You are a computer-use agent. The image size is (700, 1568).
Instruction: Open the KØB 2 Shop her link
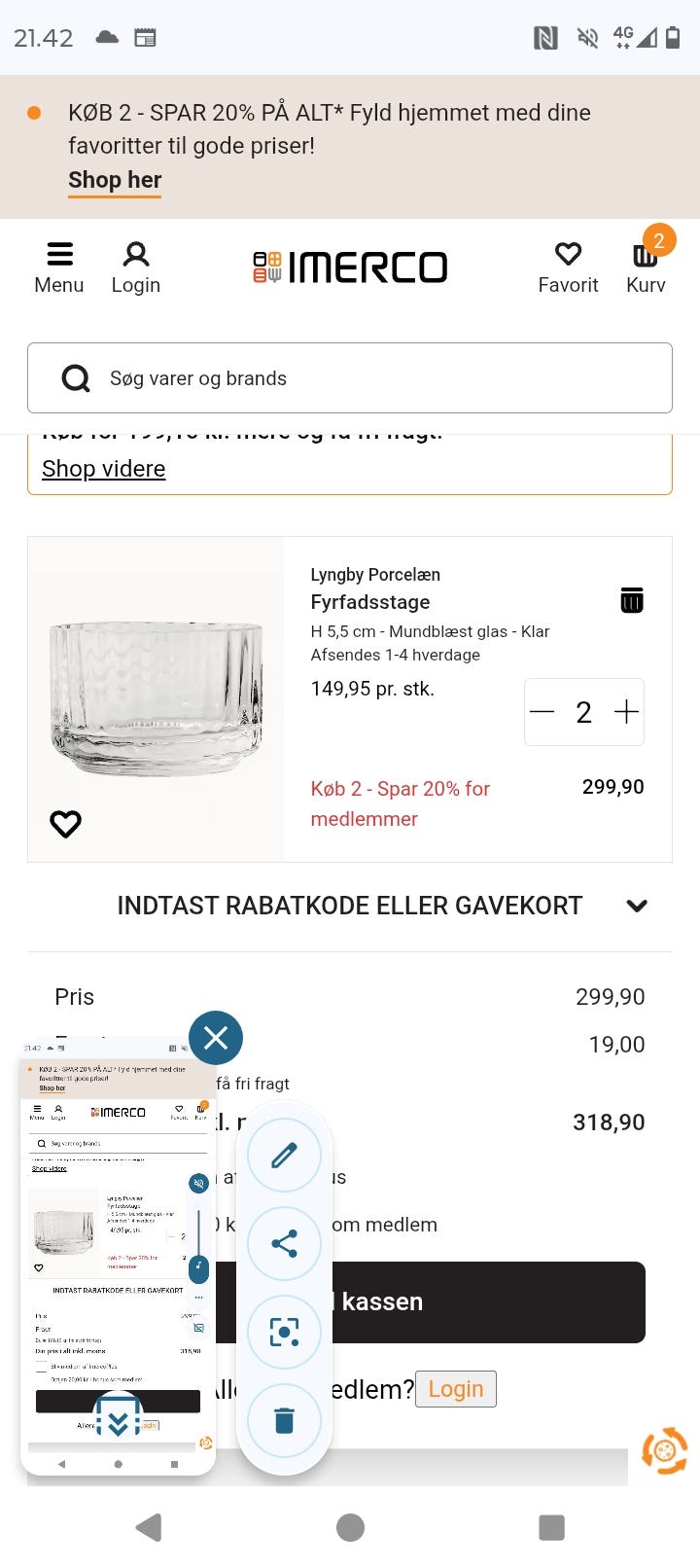[114, 179]
